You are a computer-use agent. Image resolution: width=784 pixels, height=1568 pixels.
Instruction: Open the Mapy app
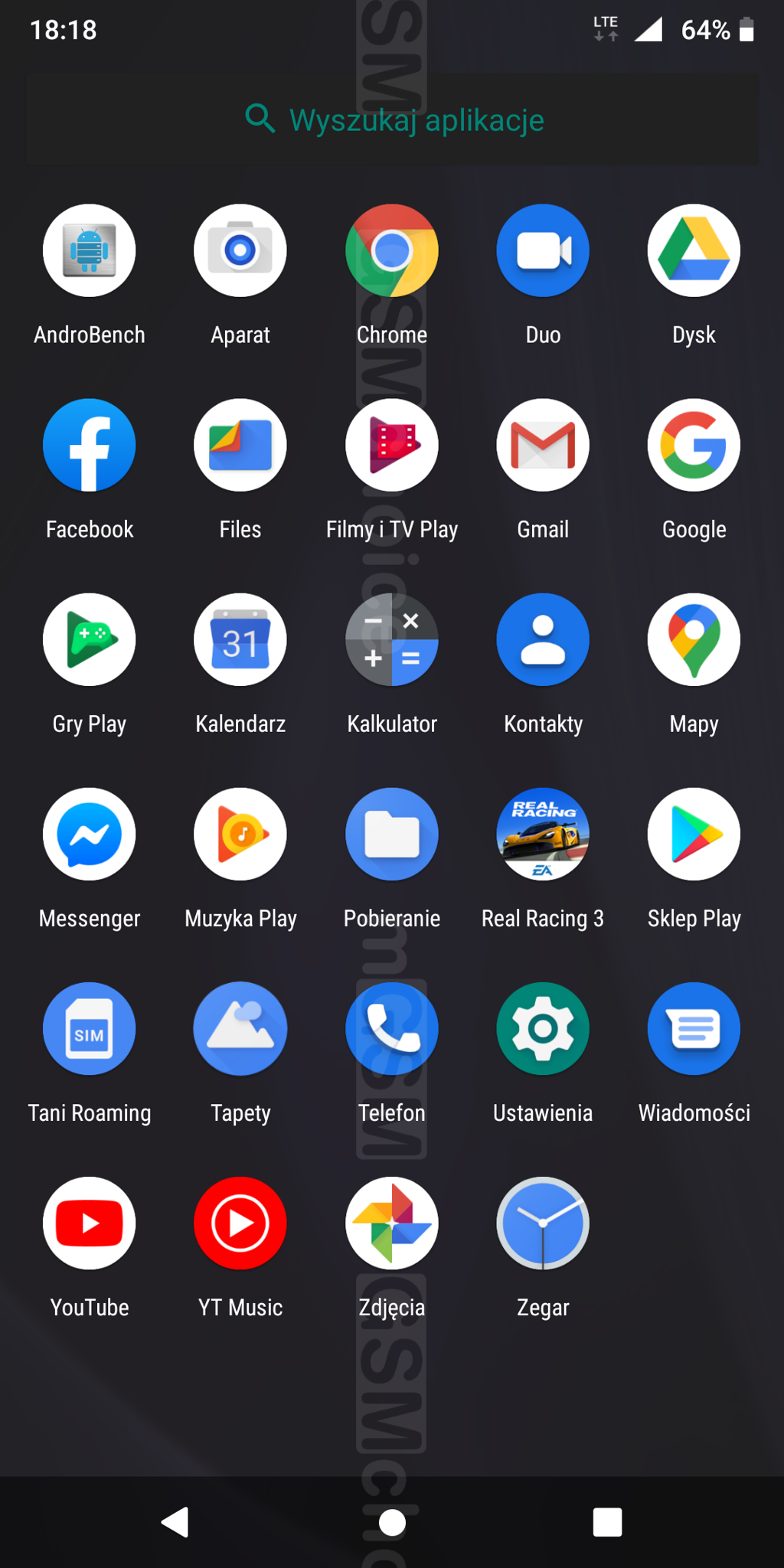tap(694, 639)
